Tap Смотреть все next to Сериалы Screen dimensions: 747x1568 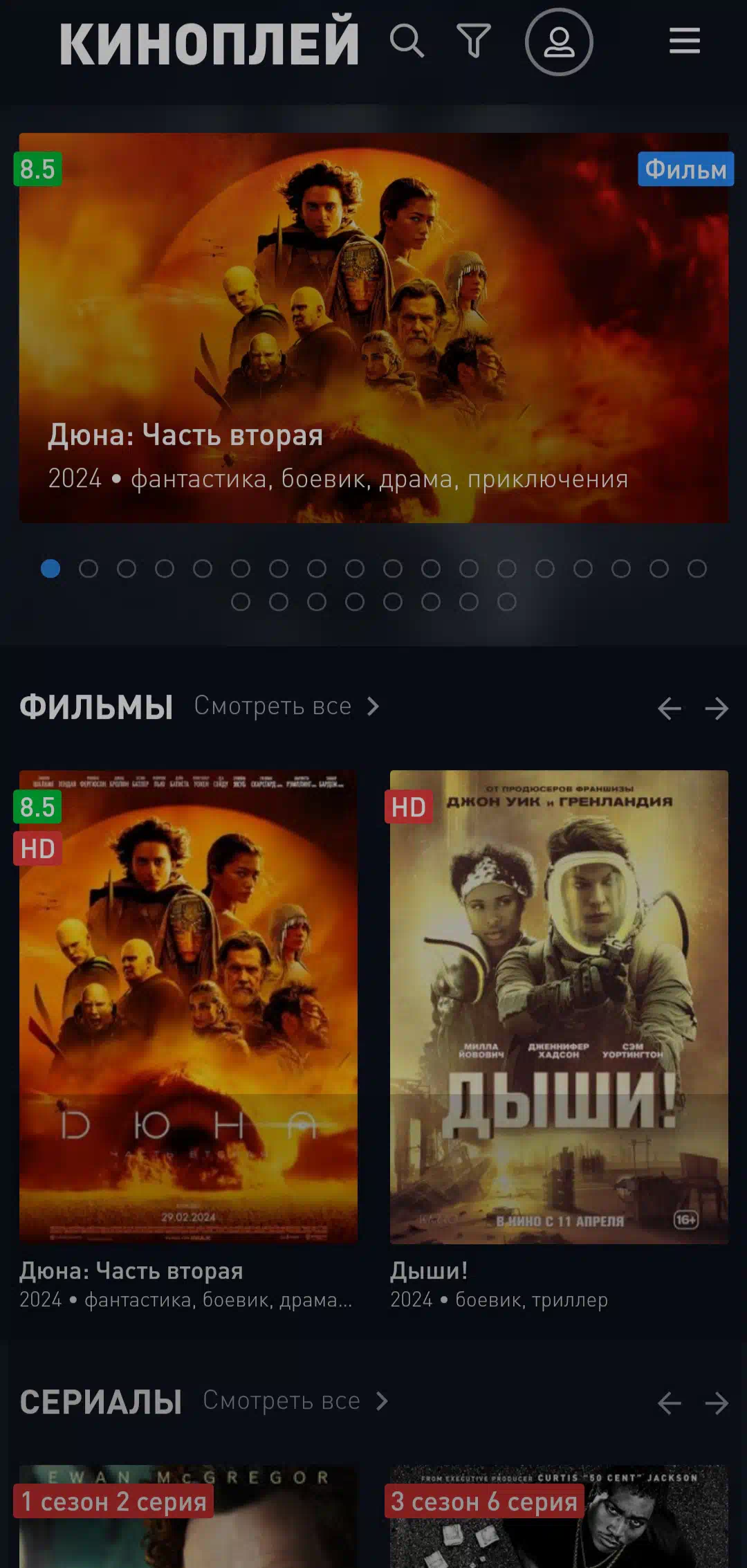pyautogui.click(x=296, y=1401)
